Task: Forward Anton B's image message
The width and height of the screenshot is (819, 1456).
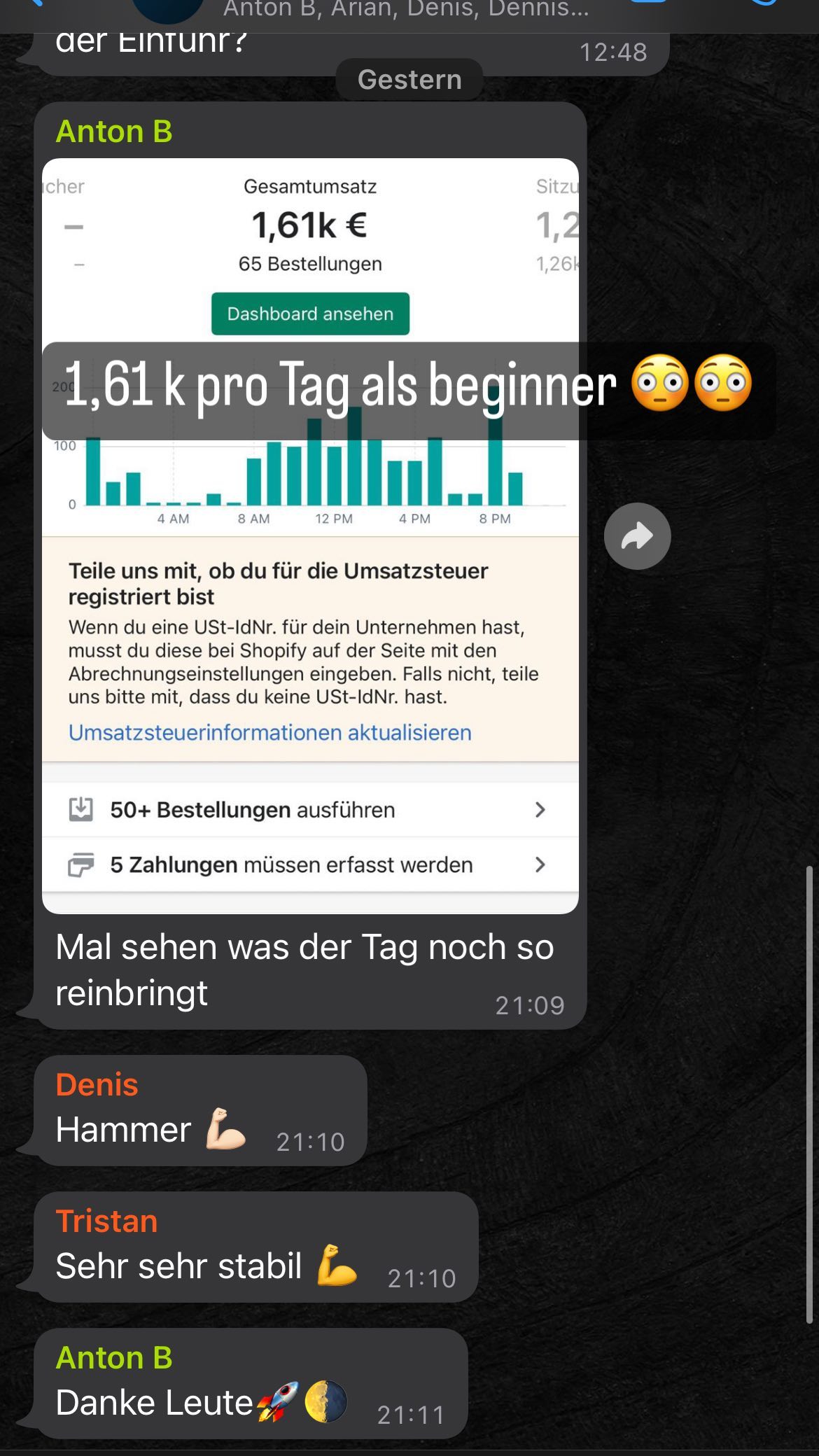Action: click(x=637, y=536)
